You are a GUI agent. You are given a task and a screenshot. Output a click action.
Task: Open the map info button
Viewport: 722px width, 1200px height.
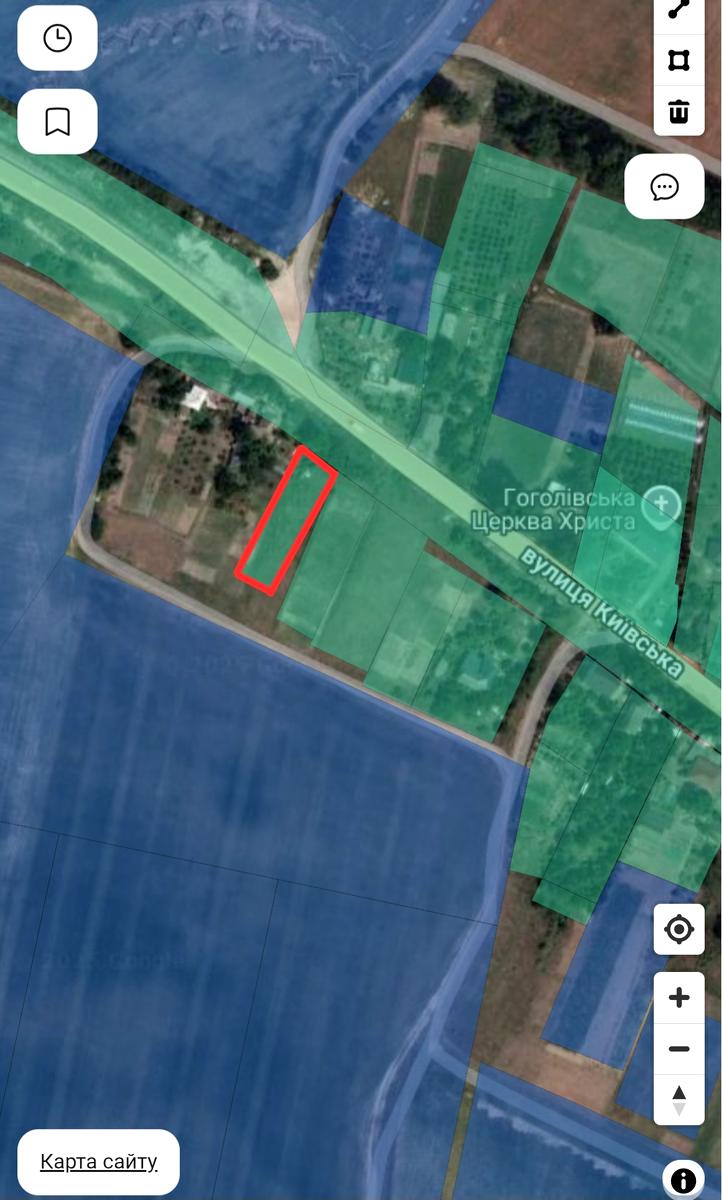point(683,1180)
